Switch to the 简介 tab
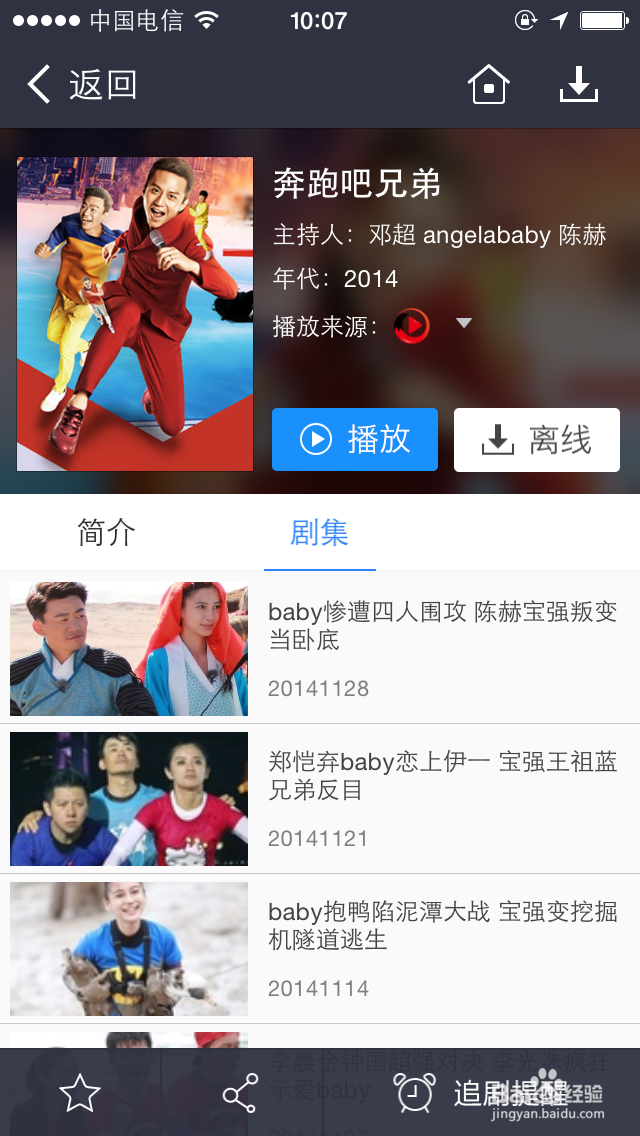Image resolution: width=640 pixels, height=1136 pixels. pyautogui.click(x=106, y=533)
